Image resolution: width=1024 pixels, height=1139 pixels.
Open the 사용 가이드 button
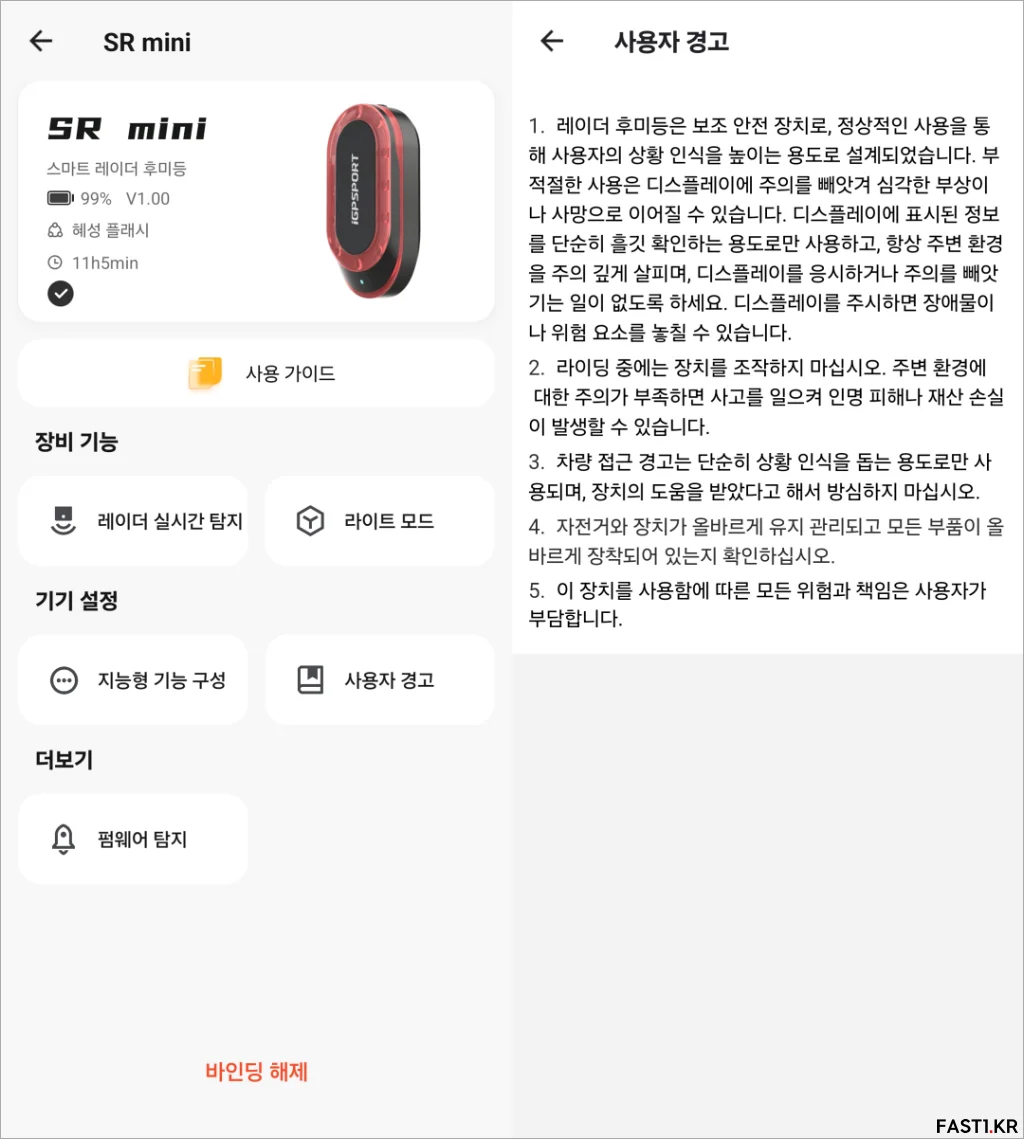coord(256,374)
